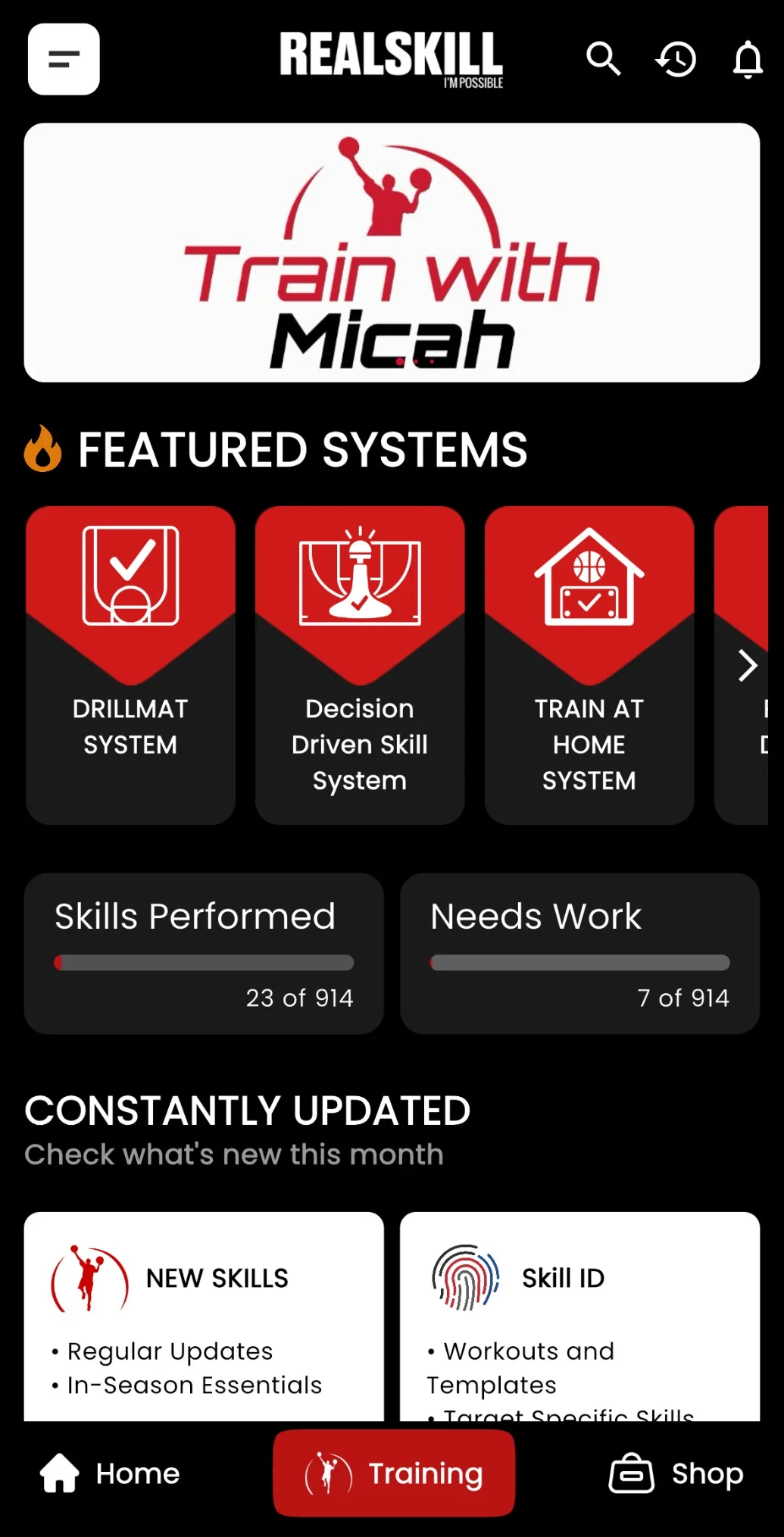Open the search icon
This screenshot has height=1537, width=784.
pyautogui.click(x=603, y=59)
